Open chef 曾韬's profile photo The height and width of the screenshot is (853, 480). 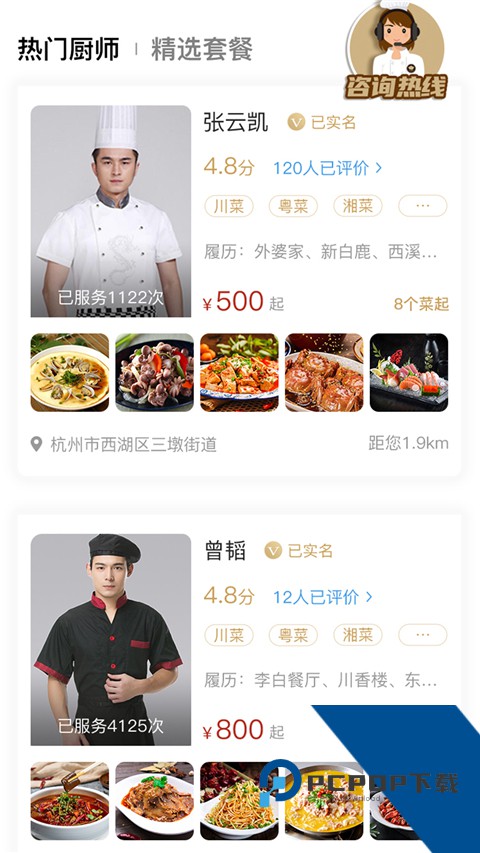coord(111,640)
